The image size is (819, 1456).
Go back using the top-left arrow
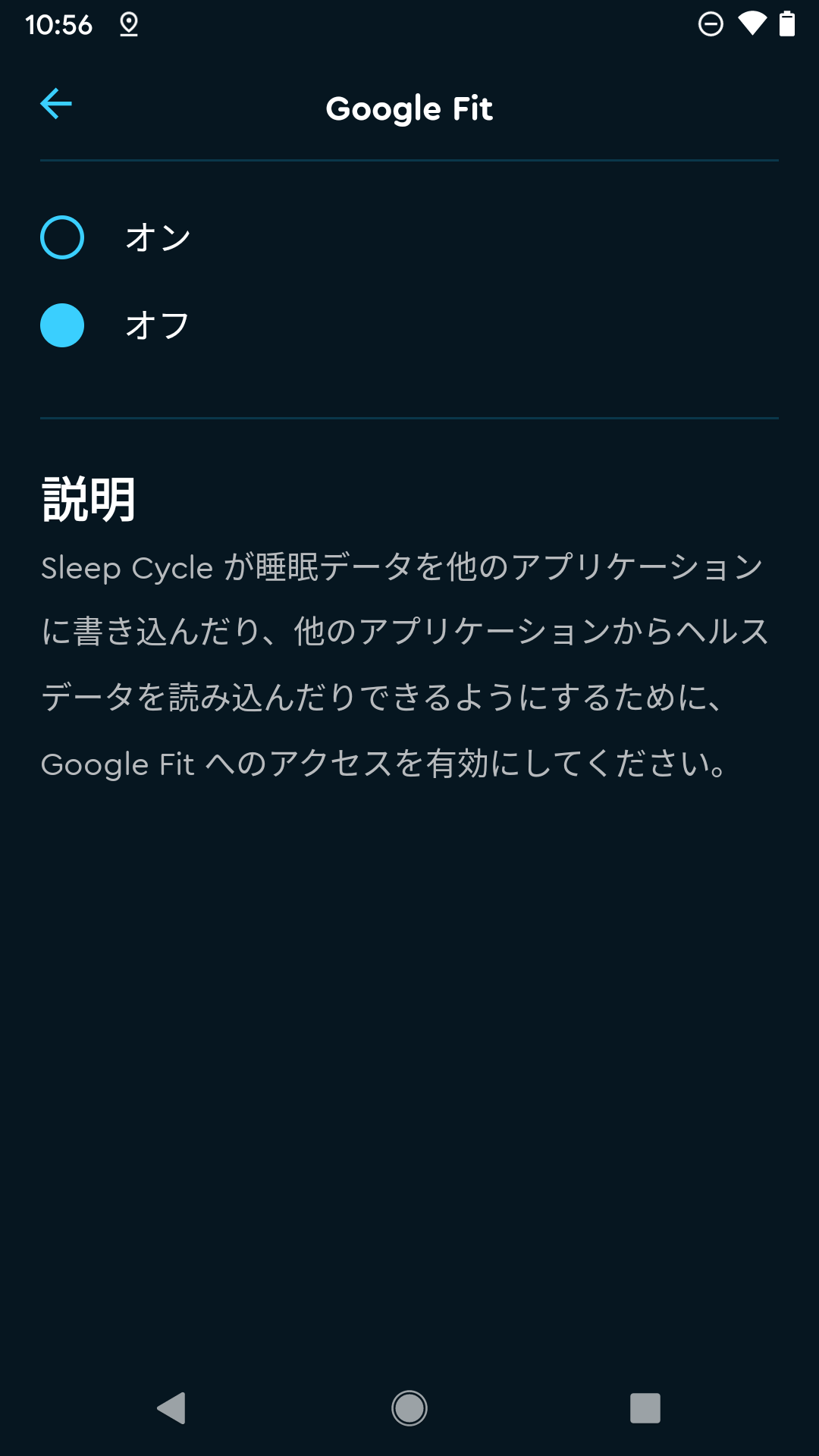point(56,104)
